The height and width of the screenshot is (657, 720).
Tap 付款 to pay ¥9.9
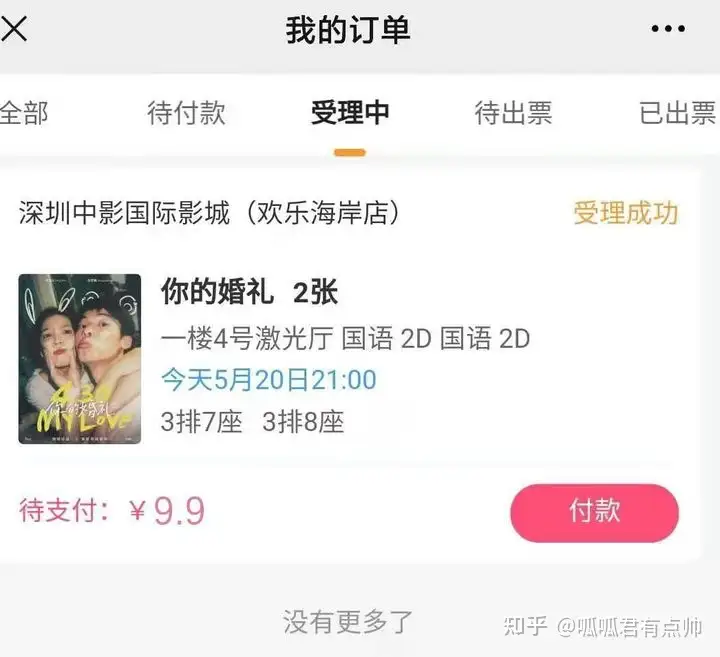click(x=594, y=512)
